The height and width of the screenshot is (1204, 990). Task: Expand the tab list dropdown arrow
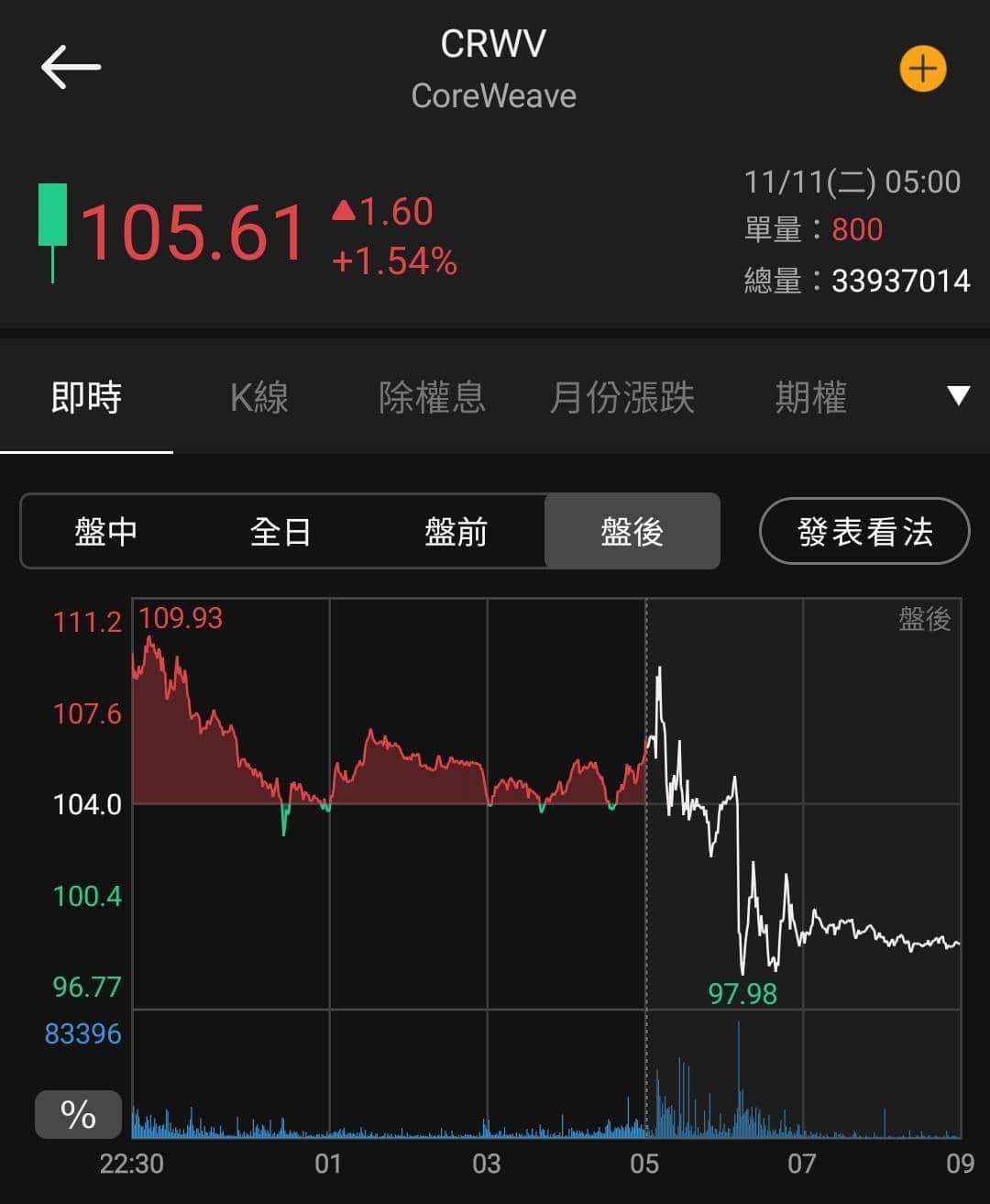[958, 396]
